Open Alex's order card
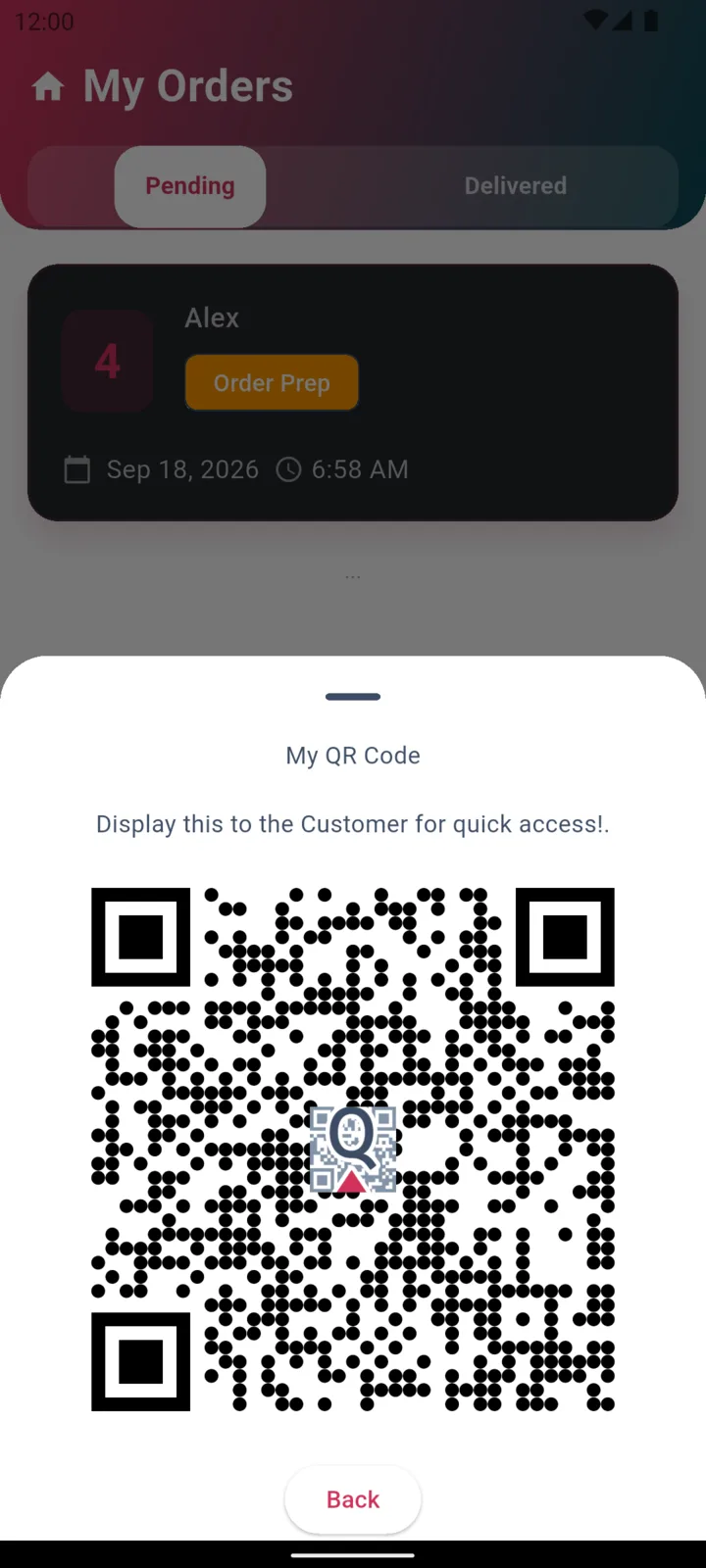The height and width of the screenshot is (1568, 706). pos(353,392)
